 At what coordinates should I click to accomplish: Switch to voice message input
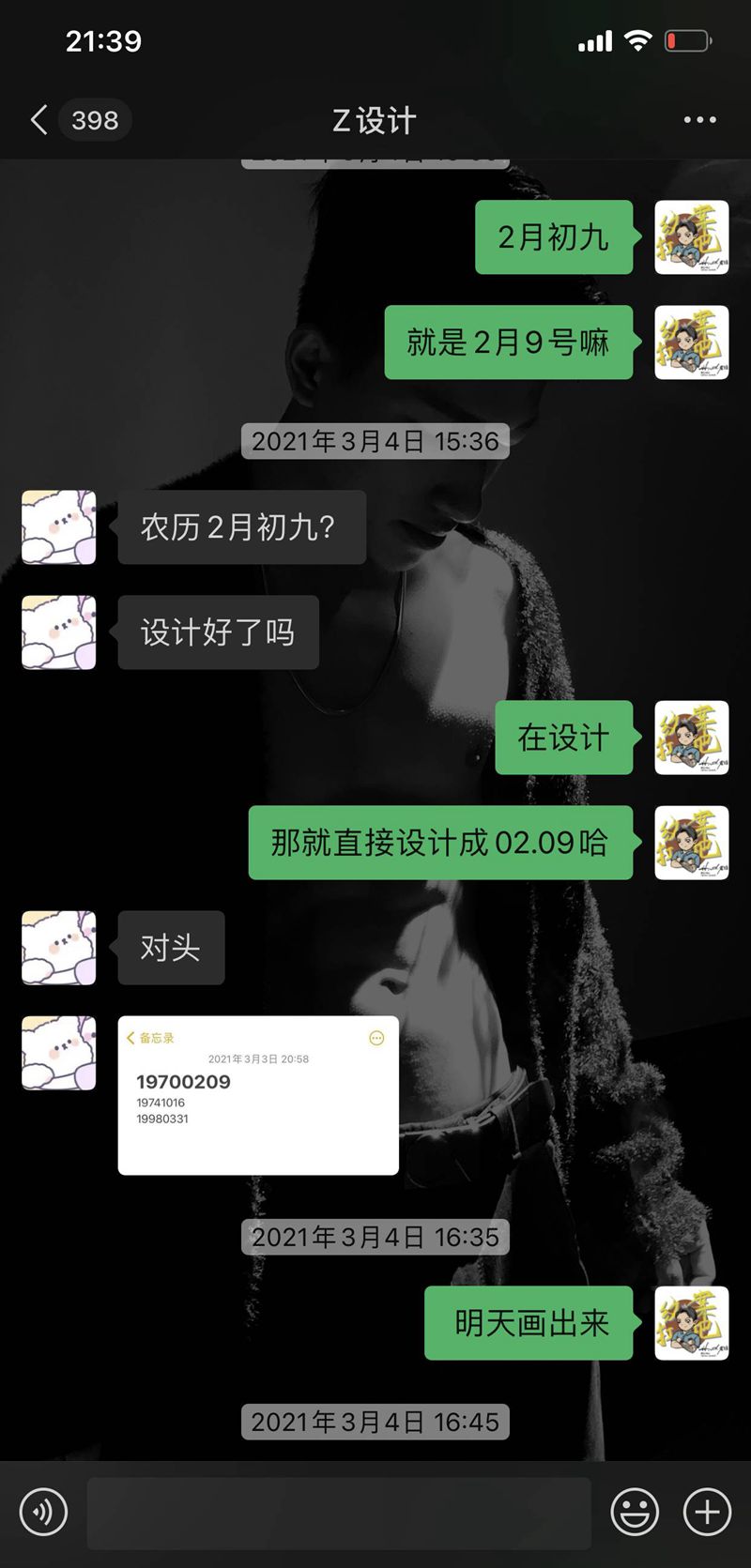[x=43, y=1513]
